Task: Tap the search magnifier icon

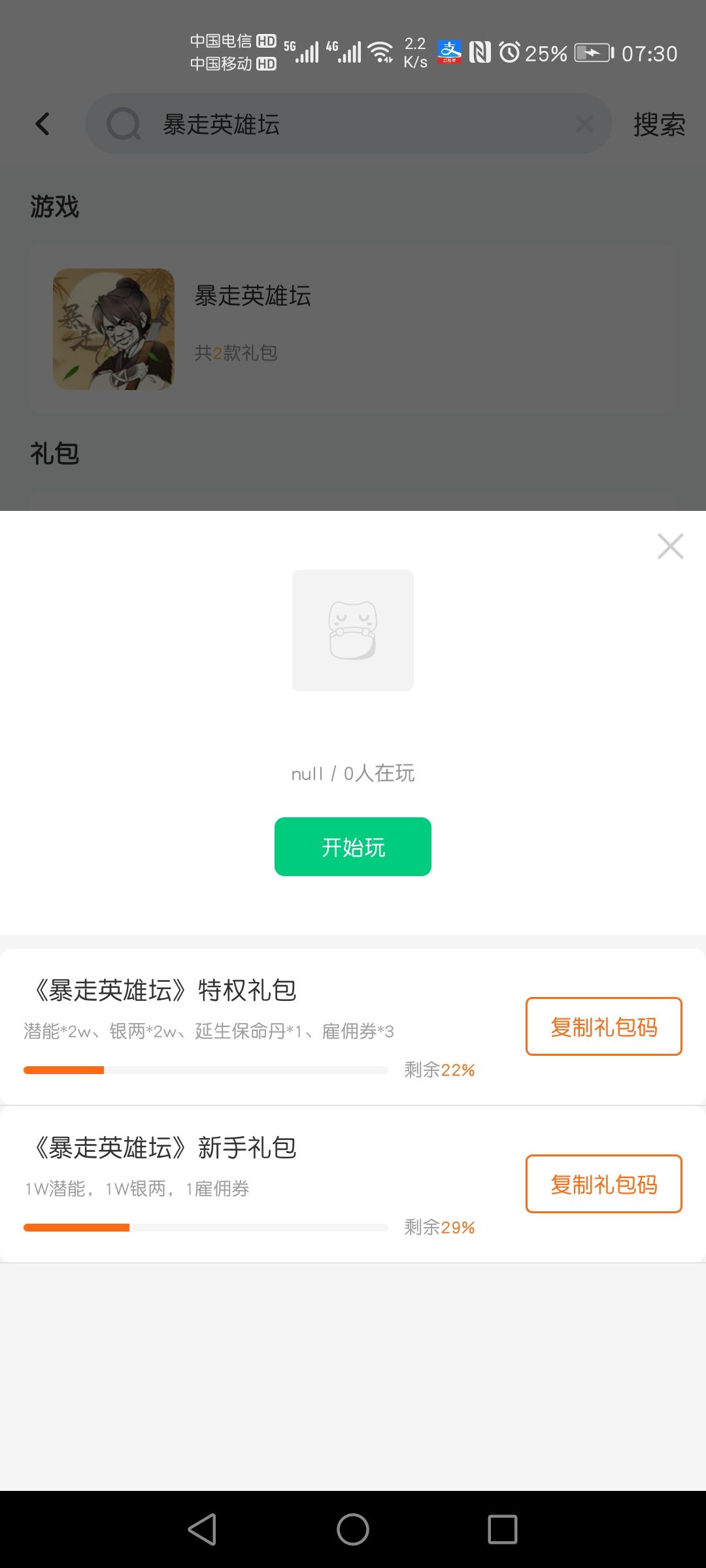Action: point(124,124)
